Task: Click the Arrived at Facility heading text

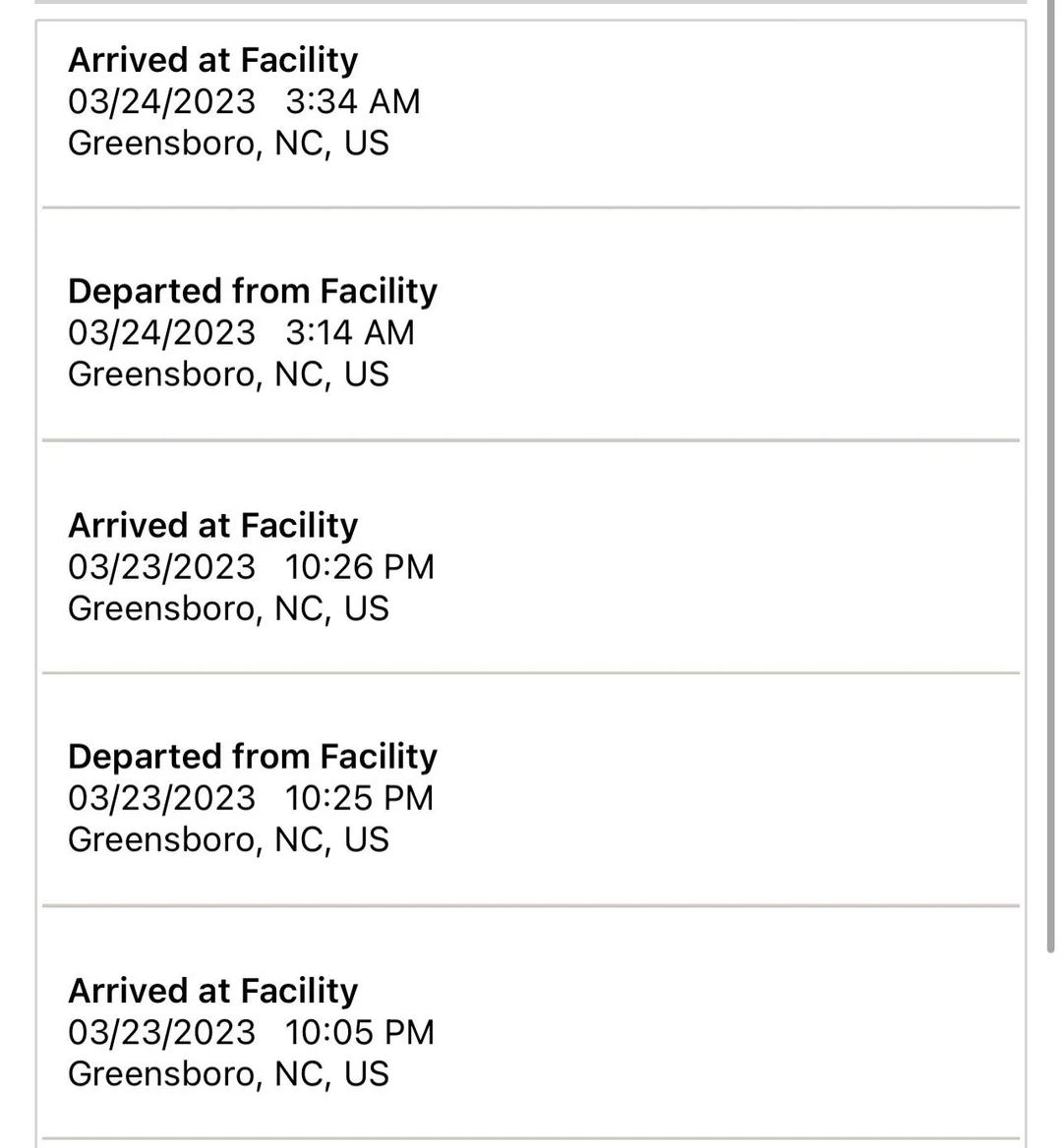Action: click(212, 60)
